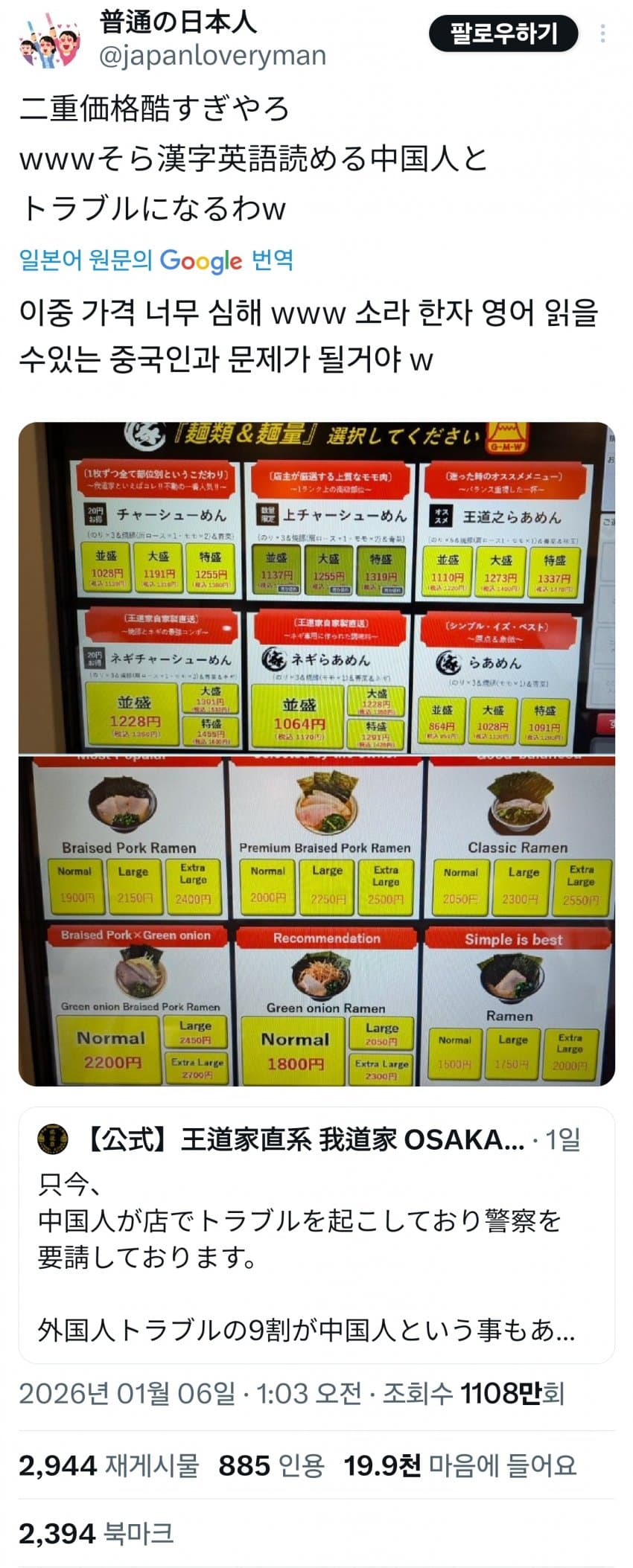The image size is (633, 1568).
Task: View the Japanese ramen menu photo
Action: [x=316, y=588]
